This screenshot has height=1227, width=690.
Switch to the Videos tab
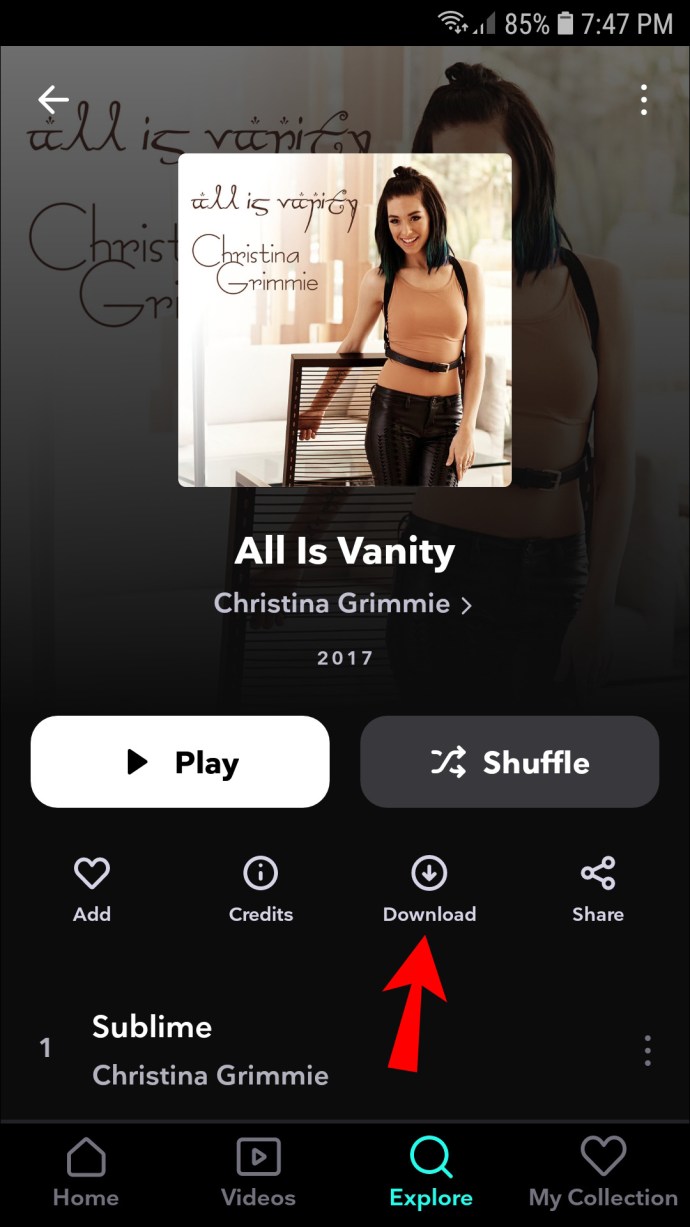[x=258, y=1172]
